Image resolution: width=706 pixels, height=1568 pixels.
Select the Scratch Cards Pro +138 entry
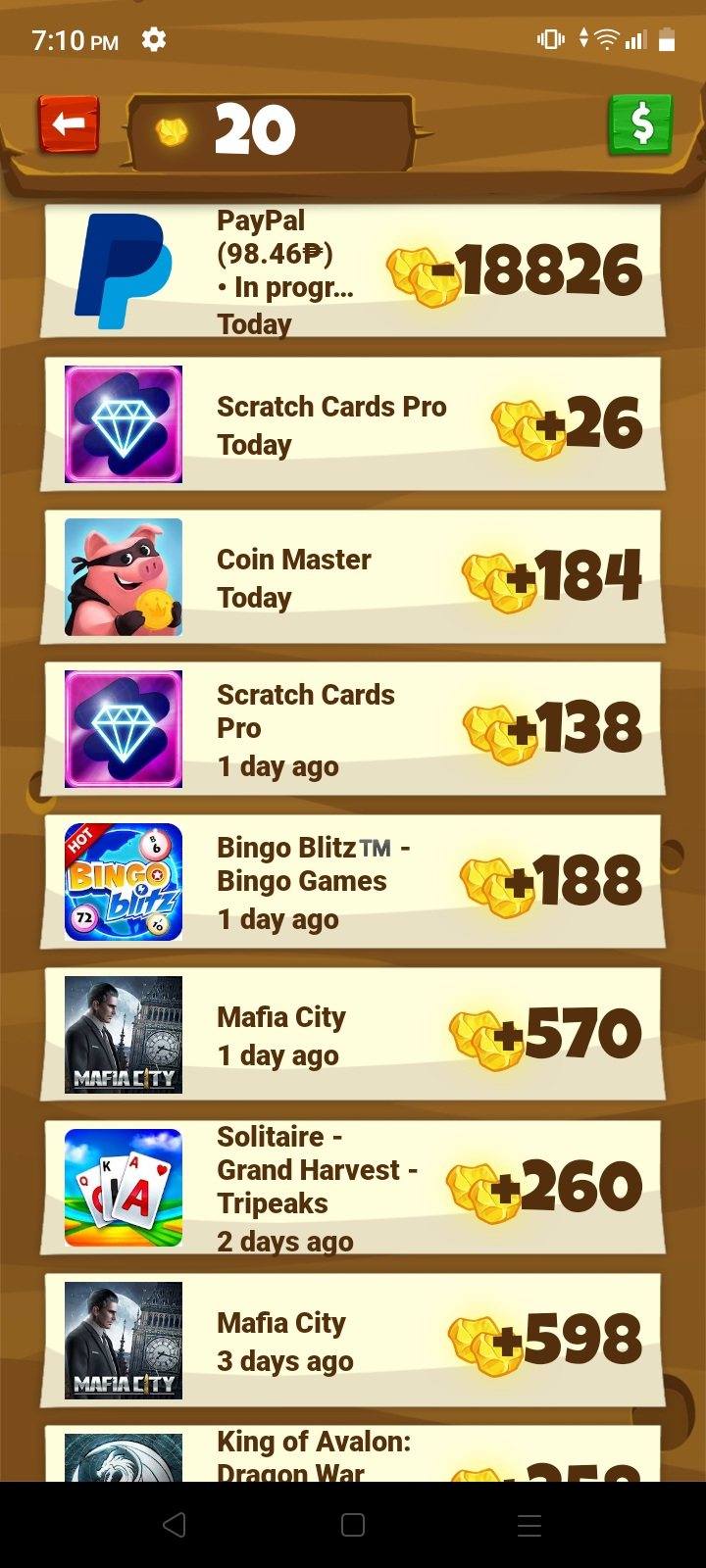coord(353,729)
